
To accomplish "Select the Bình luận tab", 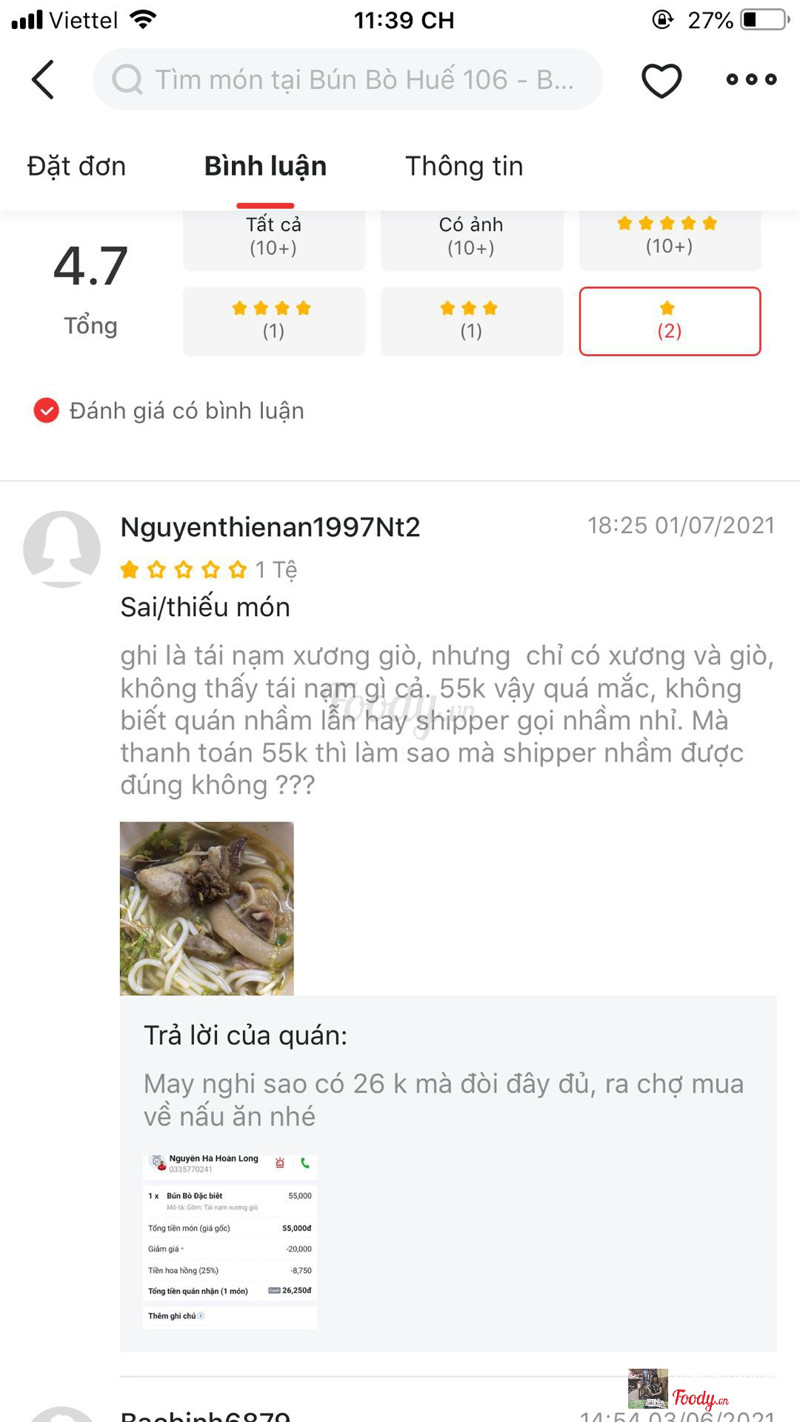I will click(x=265, y=166).
